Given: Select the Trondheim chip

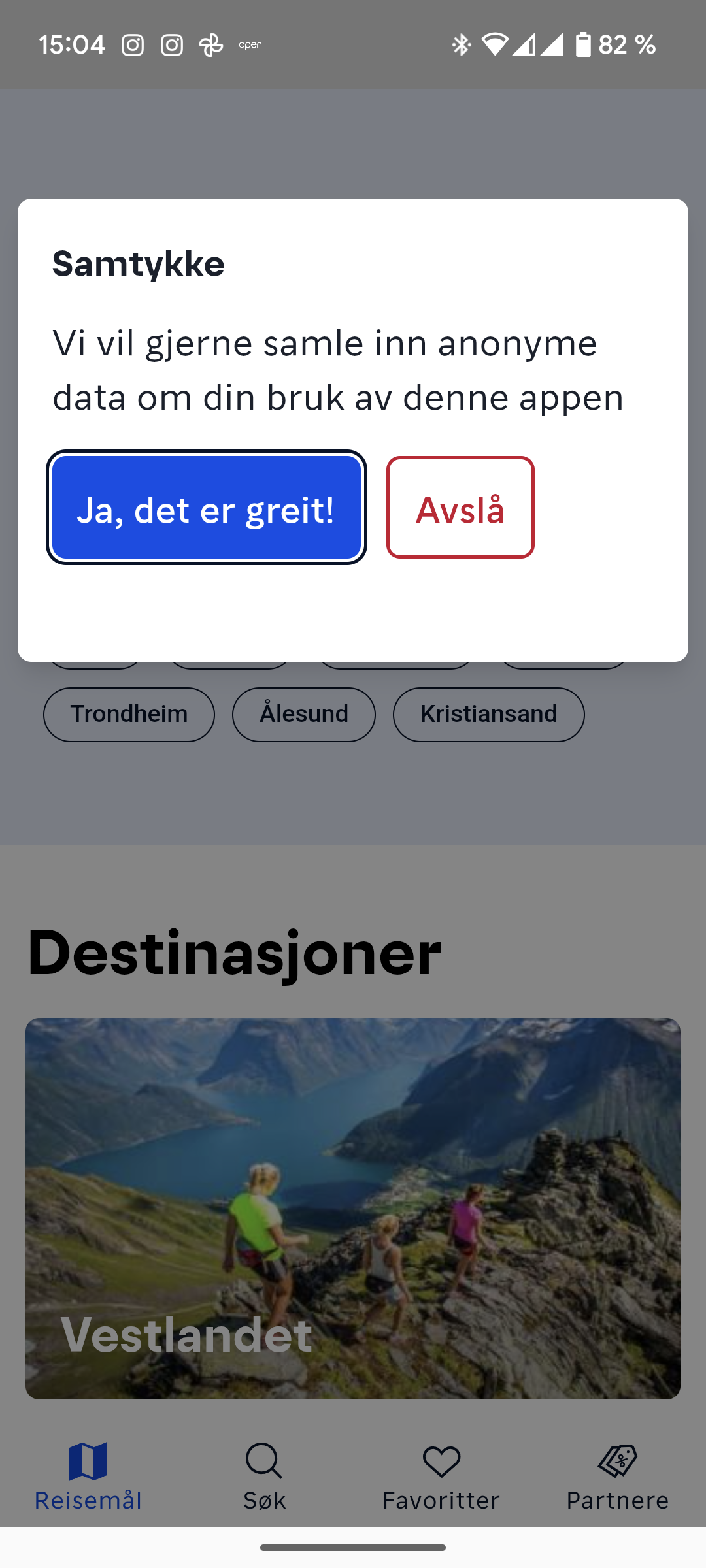Looking at the screenshot, I should [129, 714].
